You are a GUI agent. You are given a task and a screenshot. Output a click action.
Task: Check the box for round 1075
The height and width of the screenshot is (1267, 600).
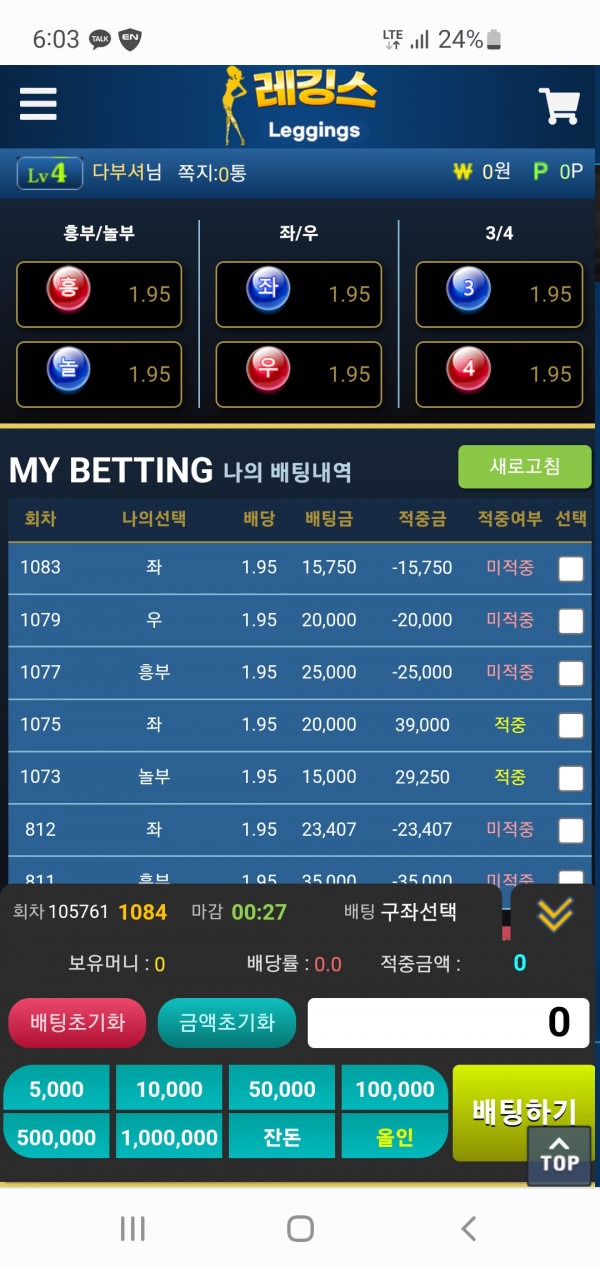570,726
